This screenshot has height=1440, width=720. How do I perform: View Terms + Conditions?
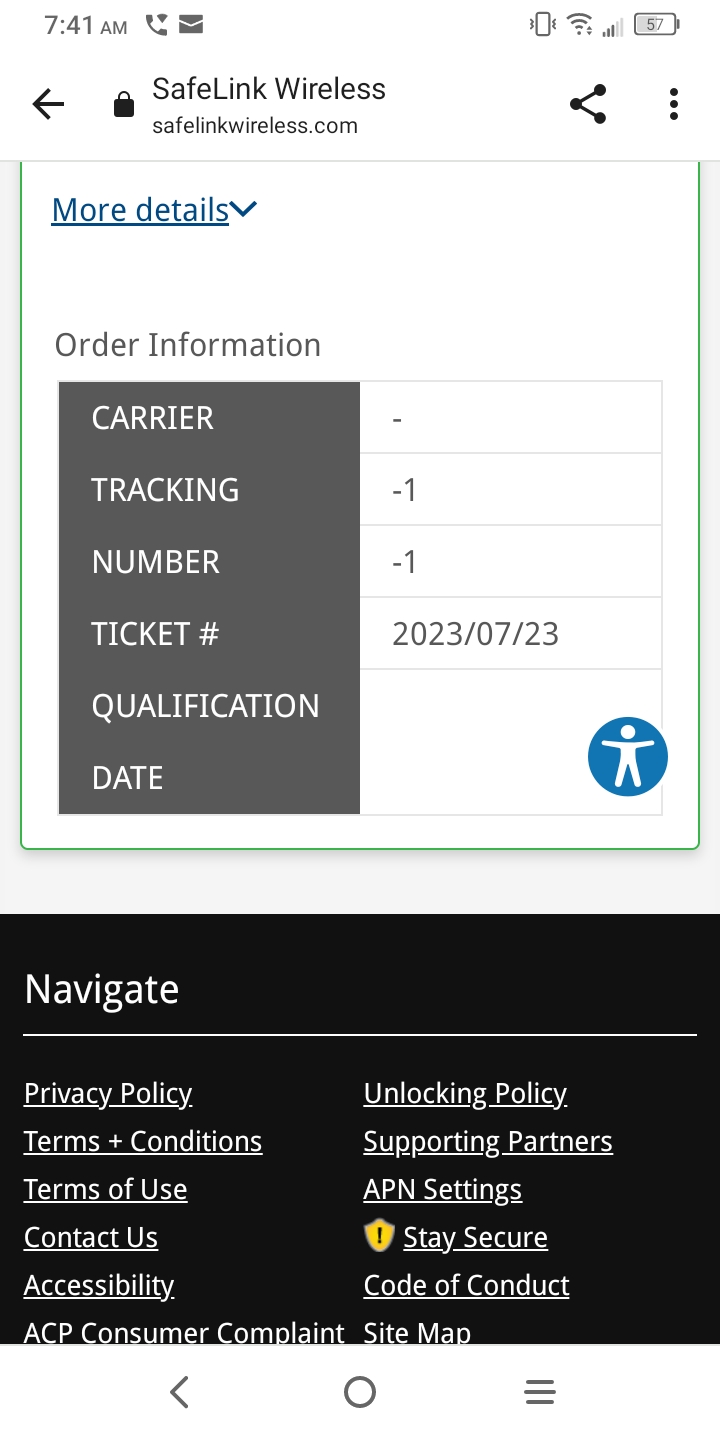click(x=143, y=1142)
